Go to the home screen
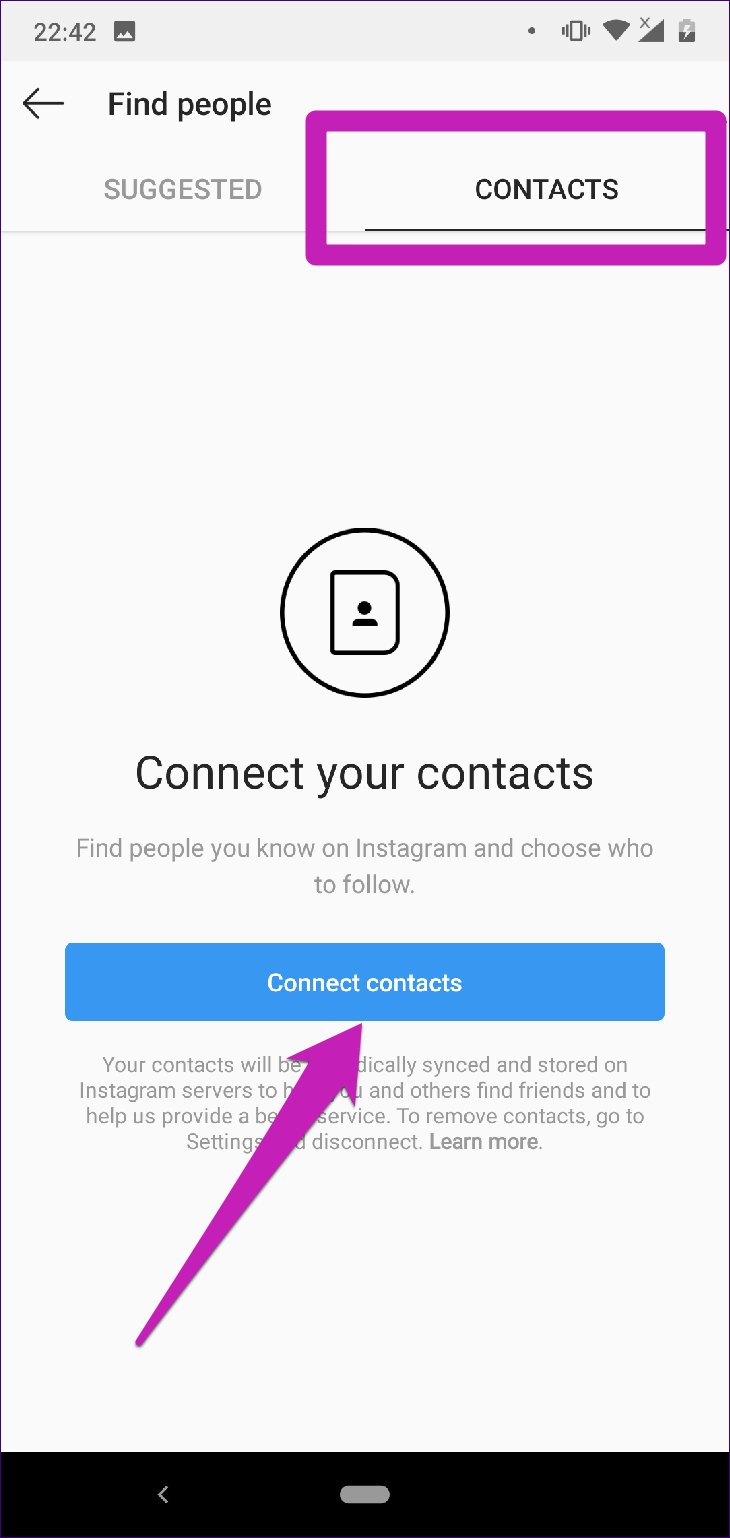730x1538 pixels. click(x=365, y=1495)
